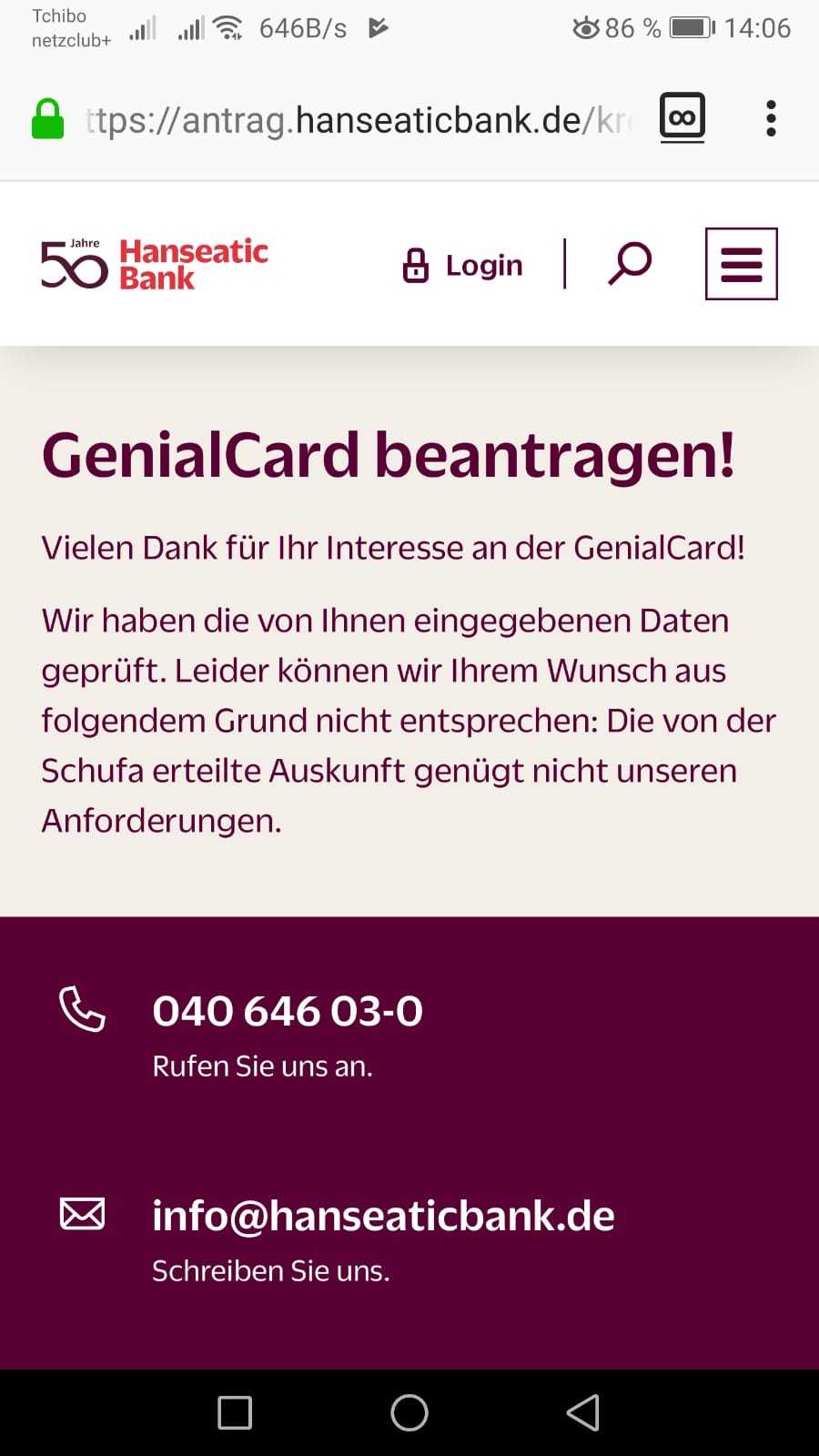Image resolution: width=819 pixels, height=1456 pixels.
Task: Open the site search magnifier
Action: tap(630, 264)
